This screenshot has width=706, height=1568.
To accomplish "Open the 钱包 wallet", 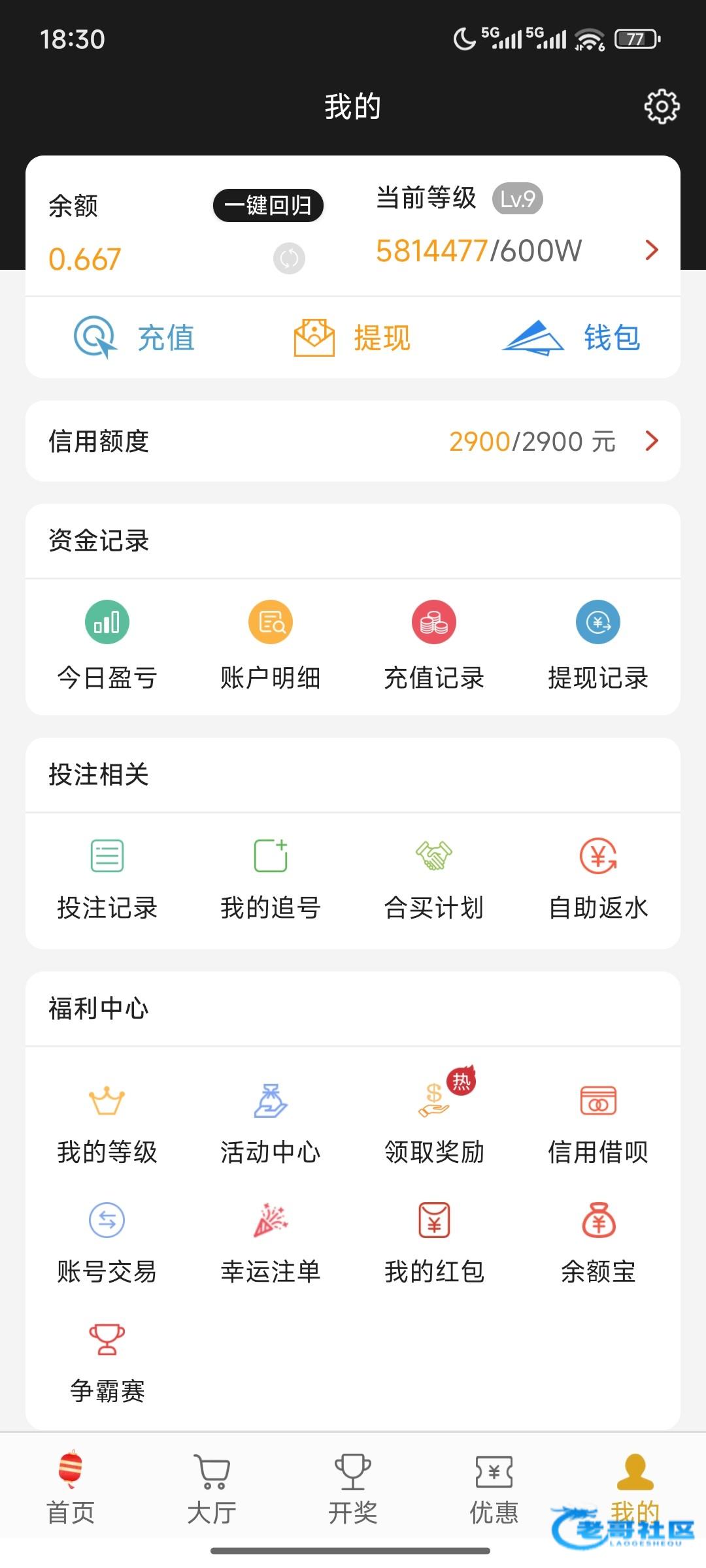I will click(571, 338).
